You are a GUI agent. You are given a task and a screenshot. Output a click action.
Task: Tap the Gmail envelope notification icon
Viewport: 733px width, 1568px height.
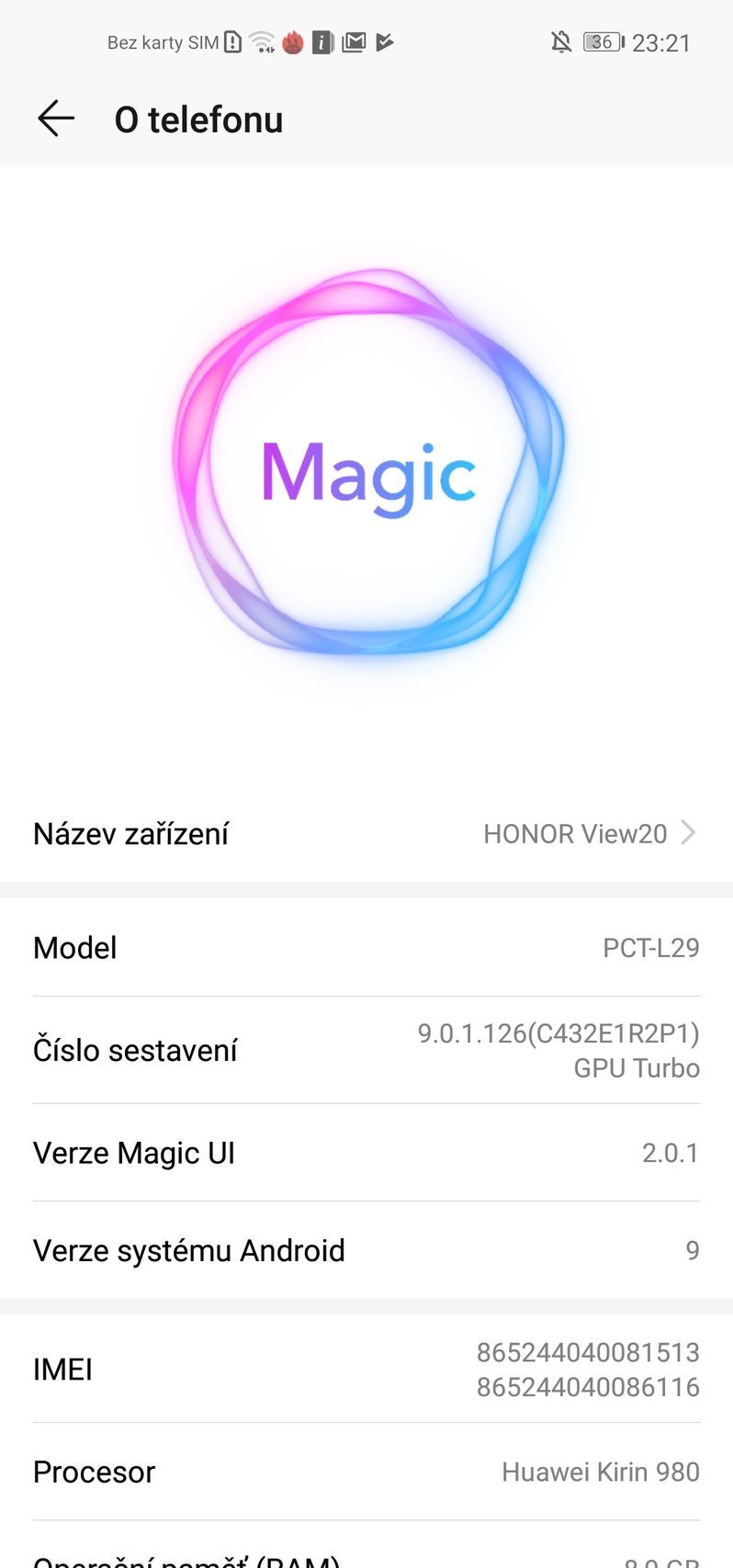353,42
